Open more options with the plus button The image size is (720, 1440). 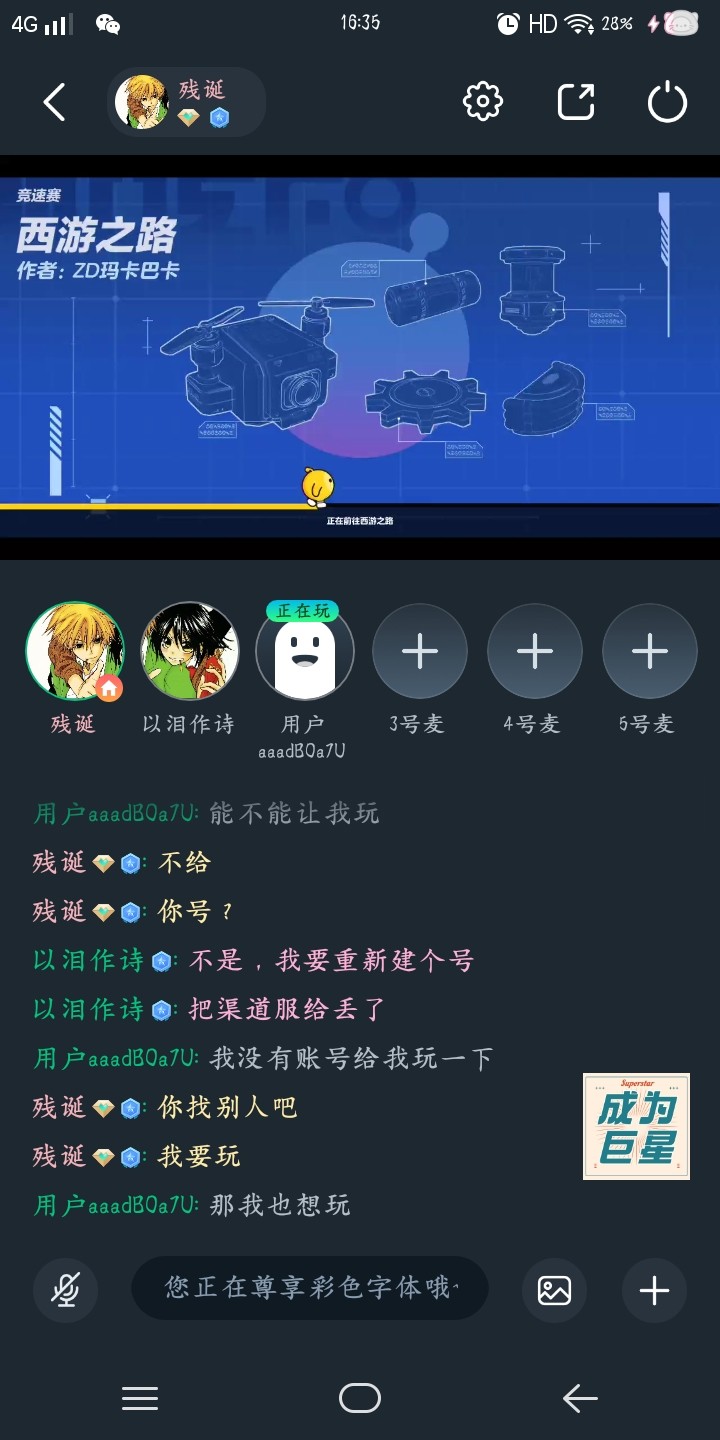click(x=654, y=1290)
